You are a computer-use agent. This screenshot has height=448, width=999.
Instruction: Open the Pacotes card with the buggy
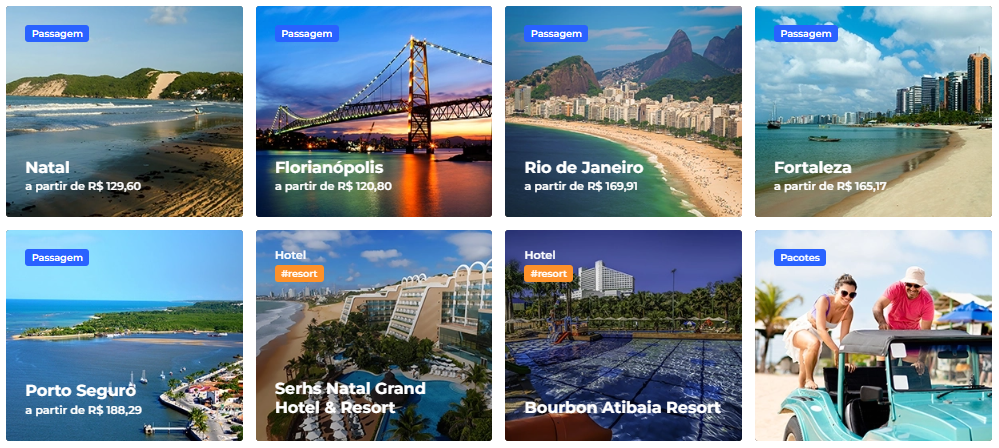pyautogui.click(x=872, y=336)
